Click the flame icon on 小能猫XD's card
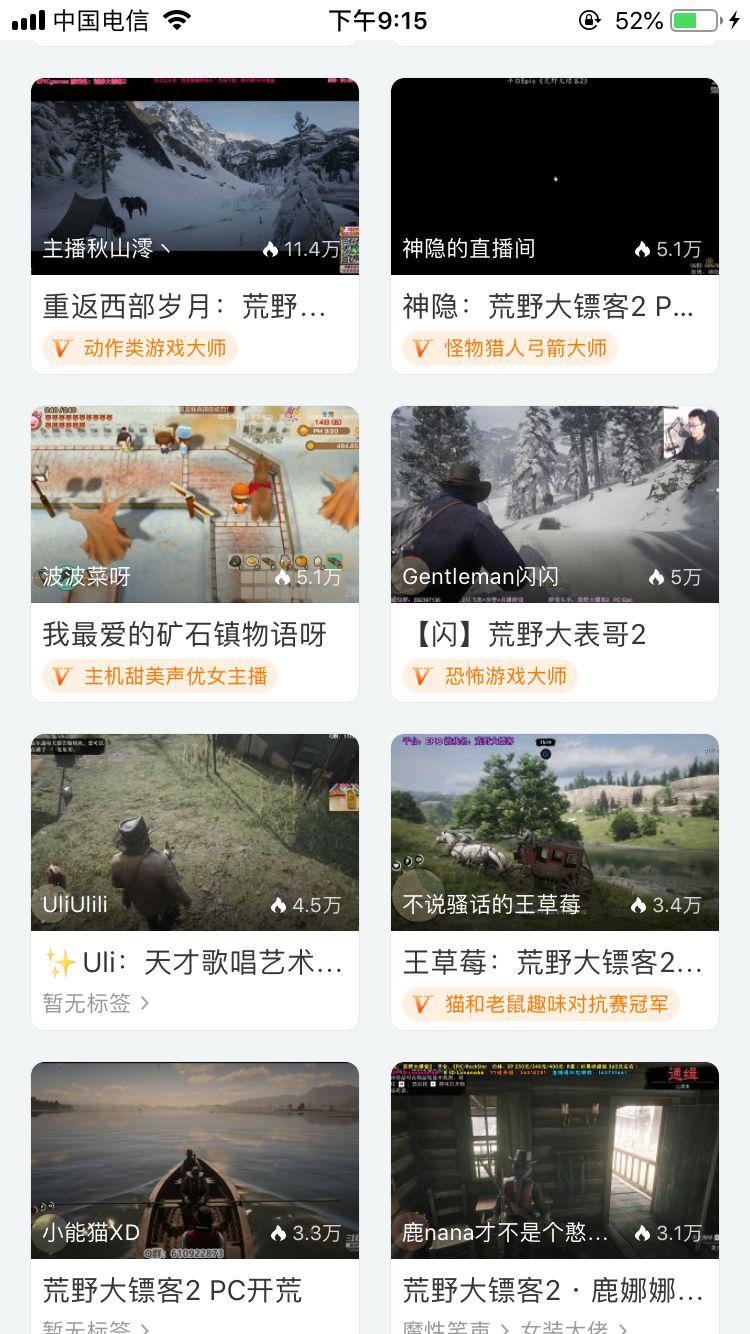750x1334 pixels. [x=279, y=1233]
